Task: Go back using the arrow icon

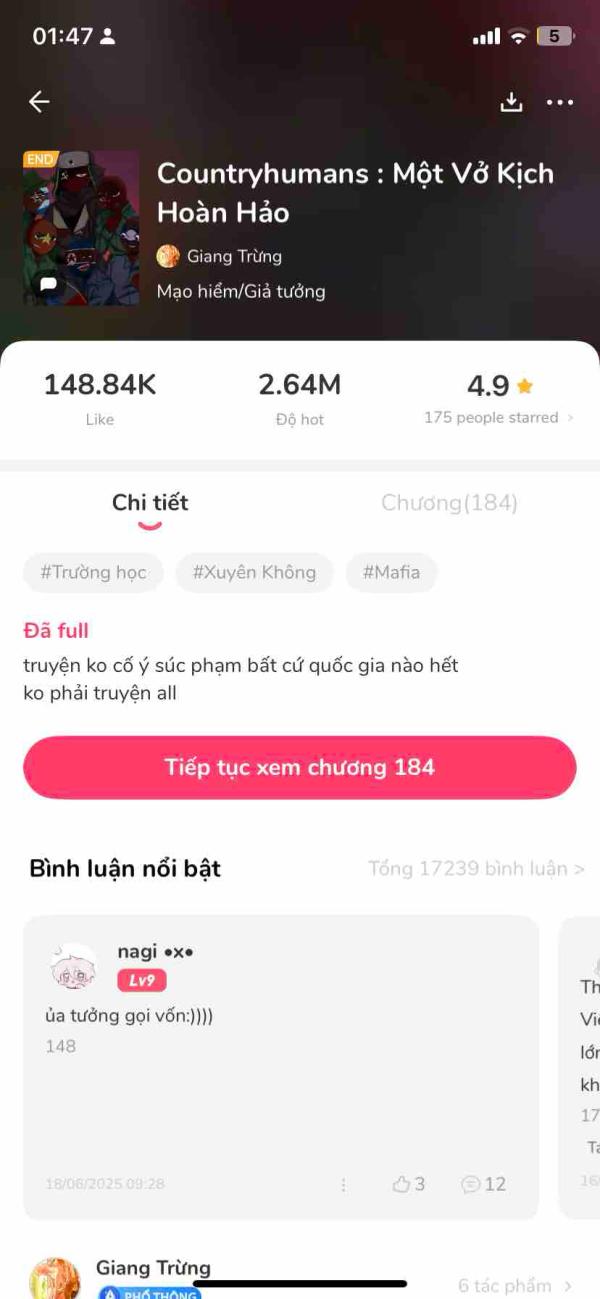Action: click(39, 101)
